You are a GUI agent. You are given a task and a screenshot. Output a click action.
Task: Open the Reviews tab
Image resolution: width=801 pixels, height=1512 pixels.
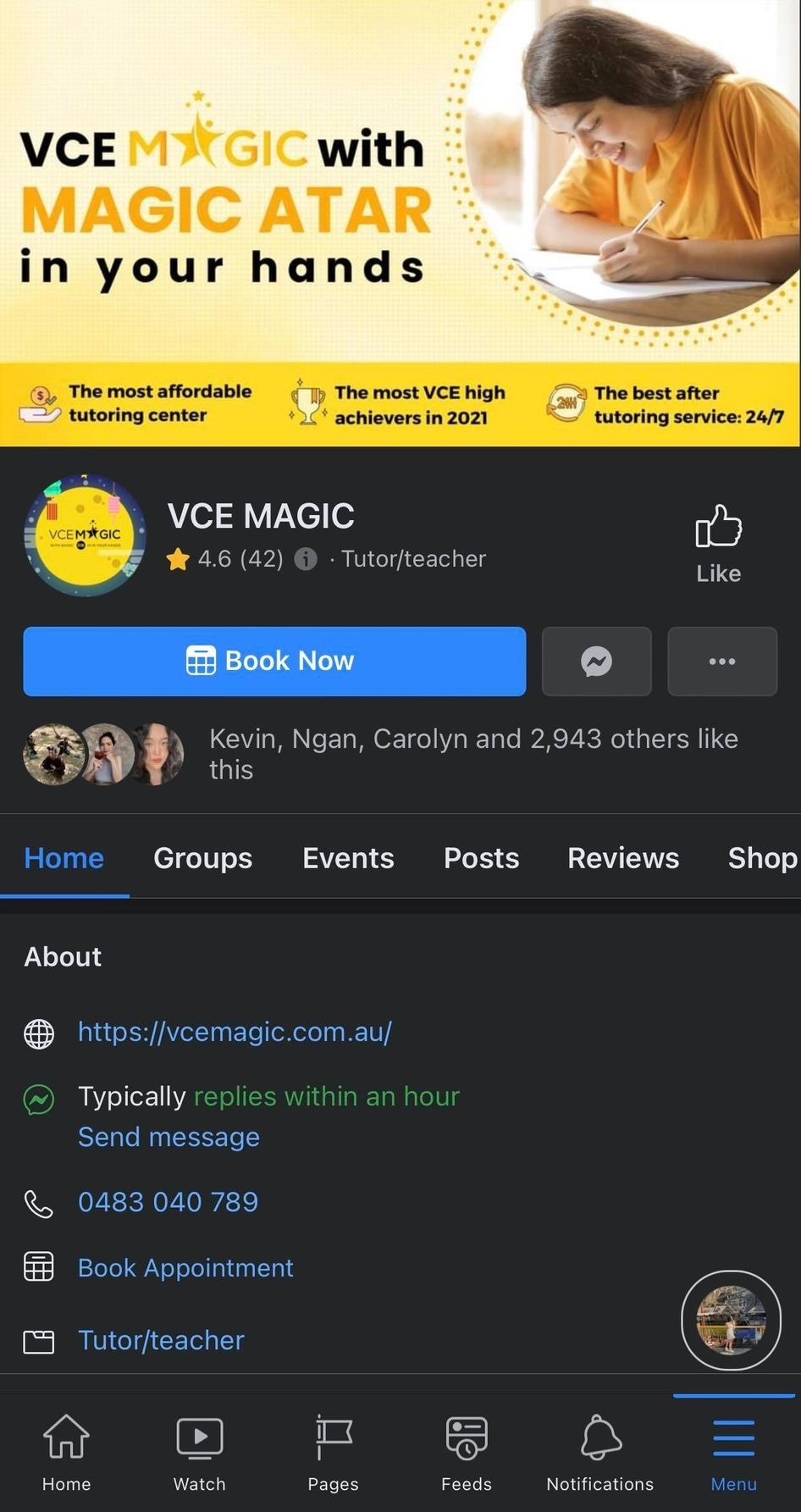coord(623,858)
